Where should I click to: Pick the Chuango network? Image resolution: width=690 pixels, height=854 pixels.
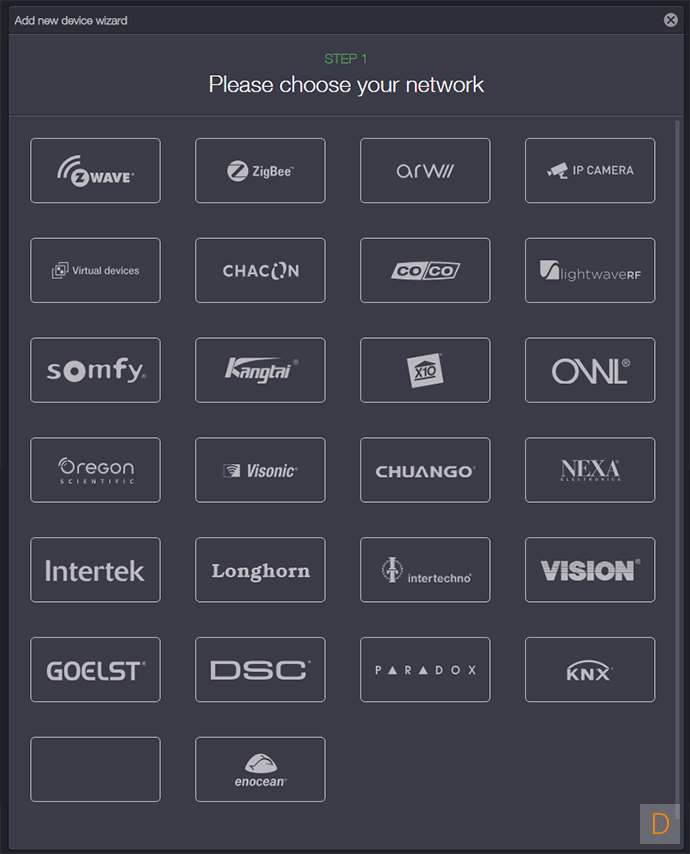[x=425, y=471]
